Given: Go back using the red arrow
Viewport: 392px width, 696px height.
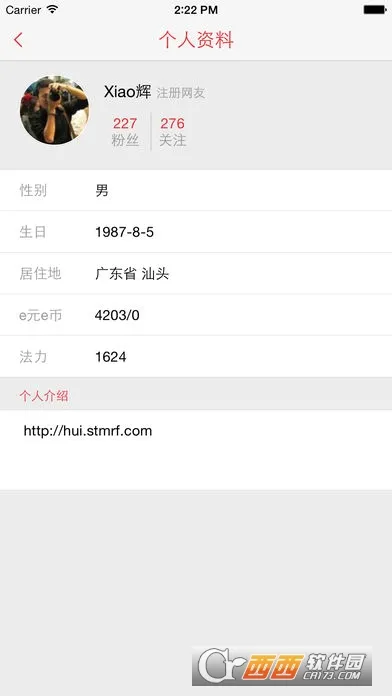Looking at the screenshot, I should point(18,40).
